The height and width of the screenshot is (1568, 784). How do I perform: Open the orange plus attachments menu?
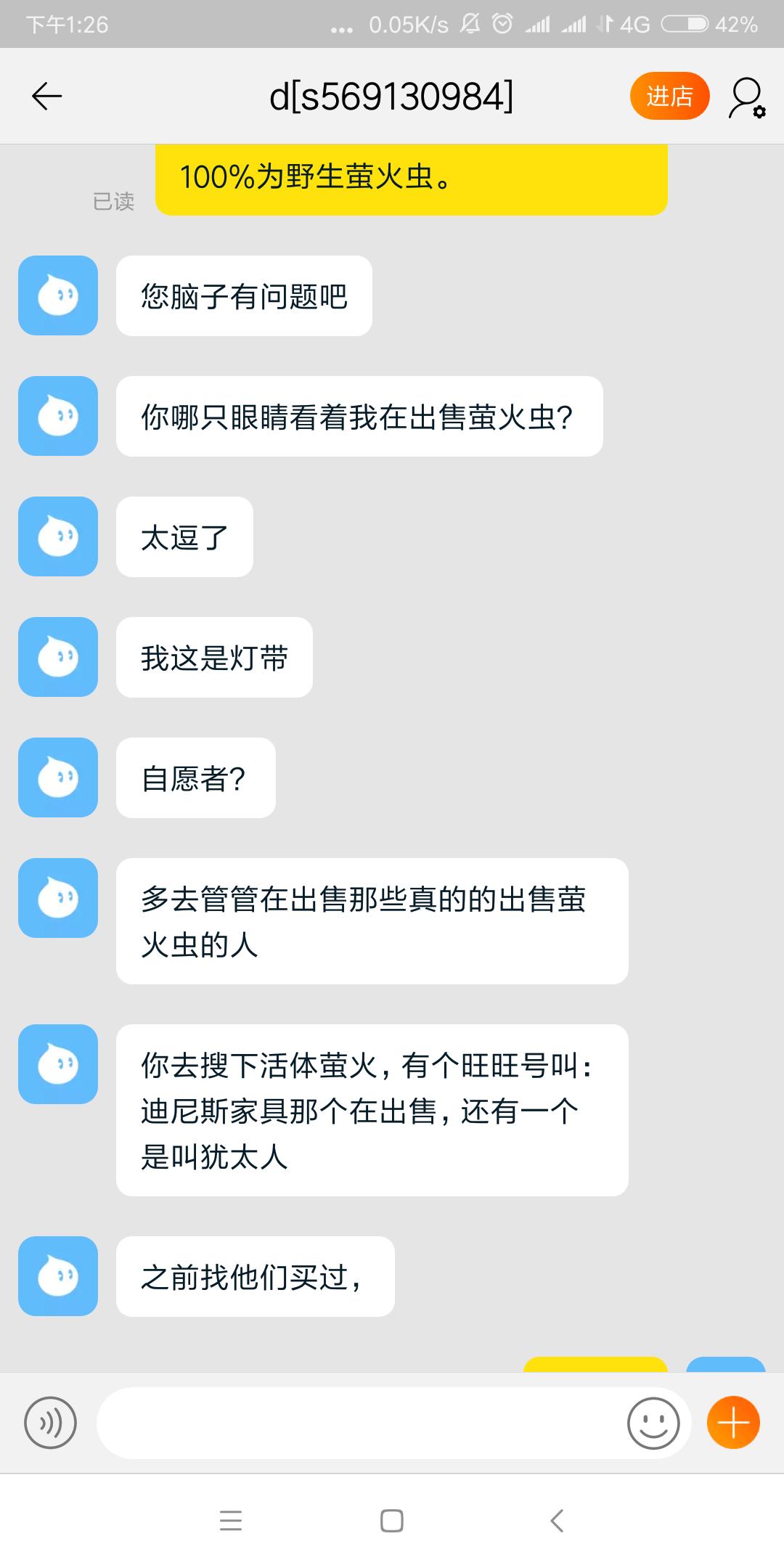tap(733, 1423)
